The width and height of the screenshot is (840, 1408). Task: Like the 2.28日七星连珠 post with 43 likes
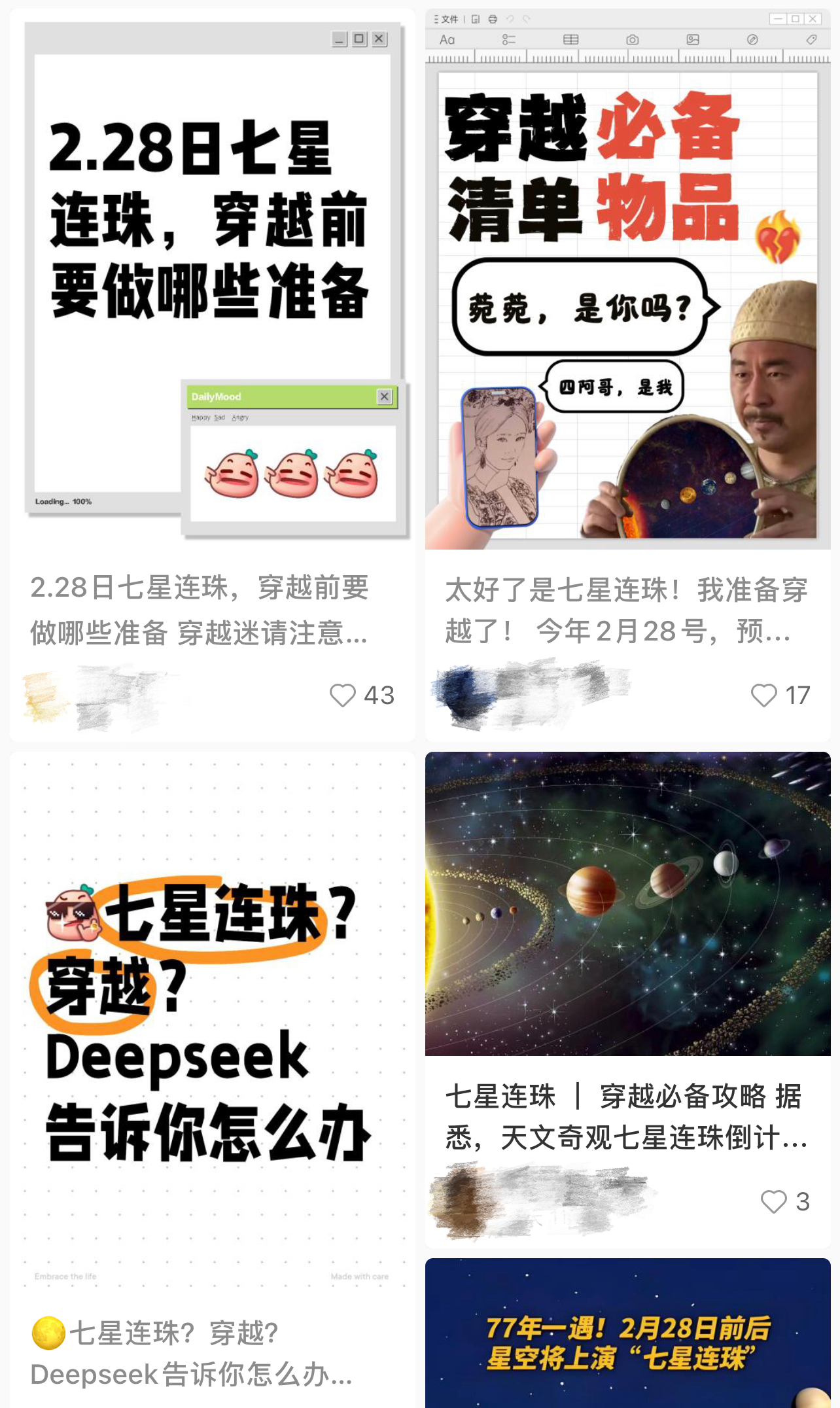(x=343, y=695)
